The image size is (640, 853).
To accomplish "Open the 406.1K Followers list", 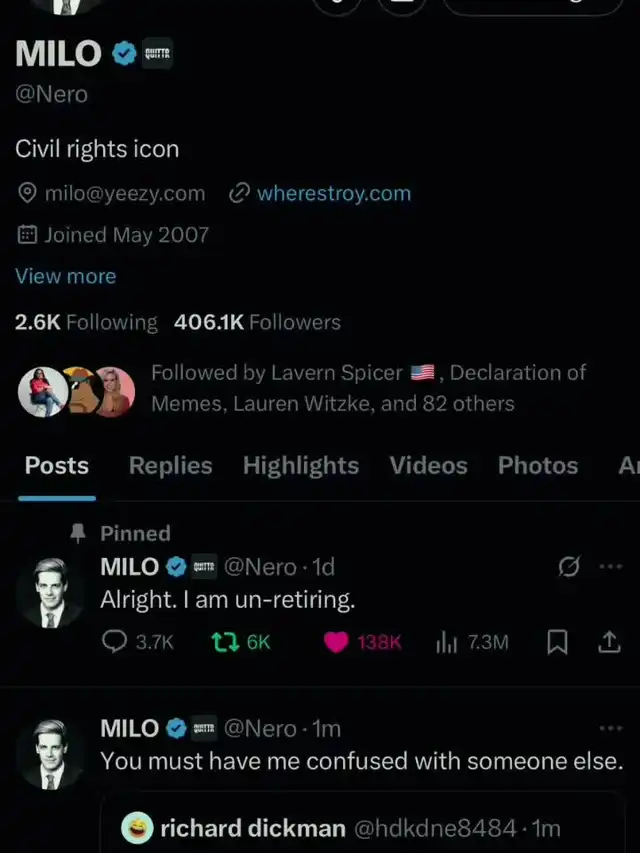I will (x=257, y=322).
